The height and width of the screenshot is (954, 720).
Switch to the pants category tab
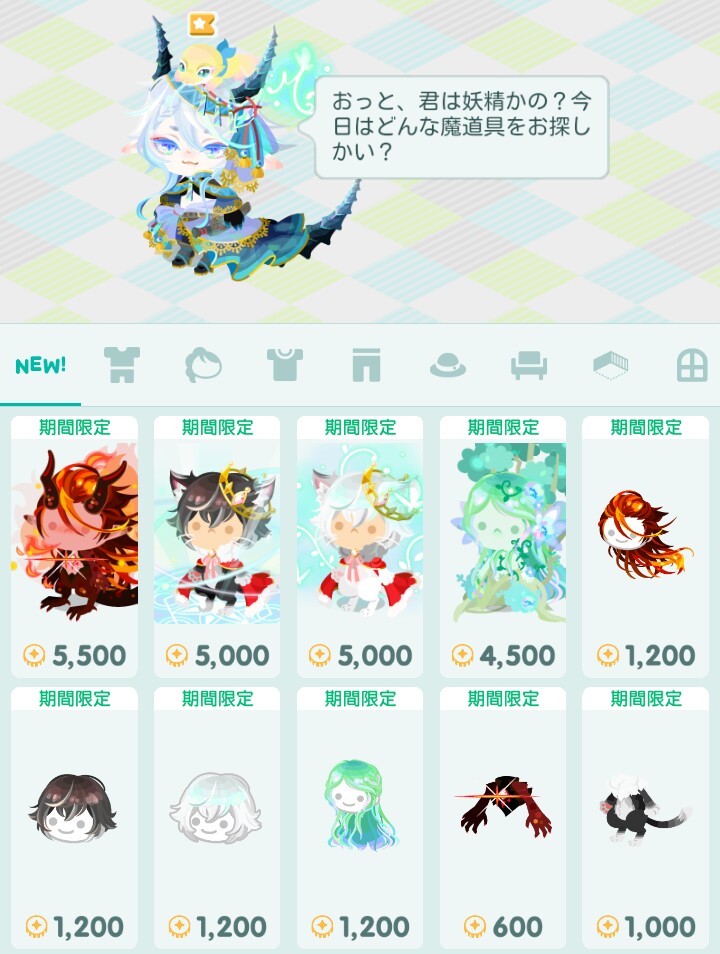pyautogui.click(x=366, y=365)
